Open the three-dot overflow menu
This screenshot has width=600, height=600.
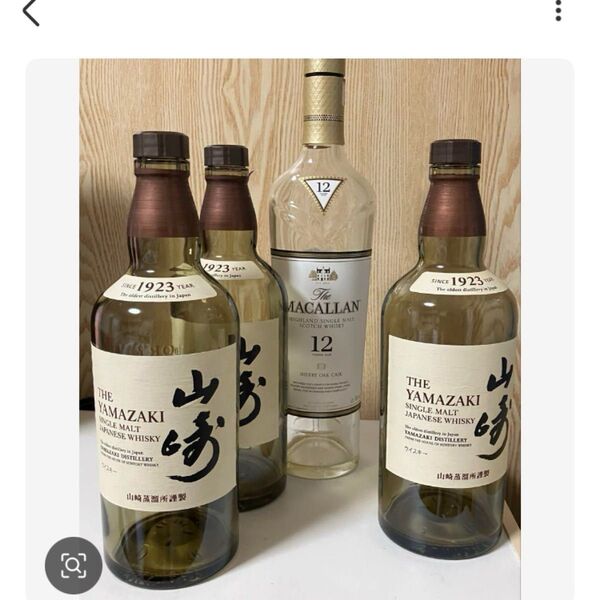[558, 10]
